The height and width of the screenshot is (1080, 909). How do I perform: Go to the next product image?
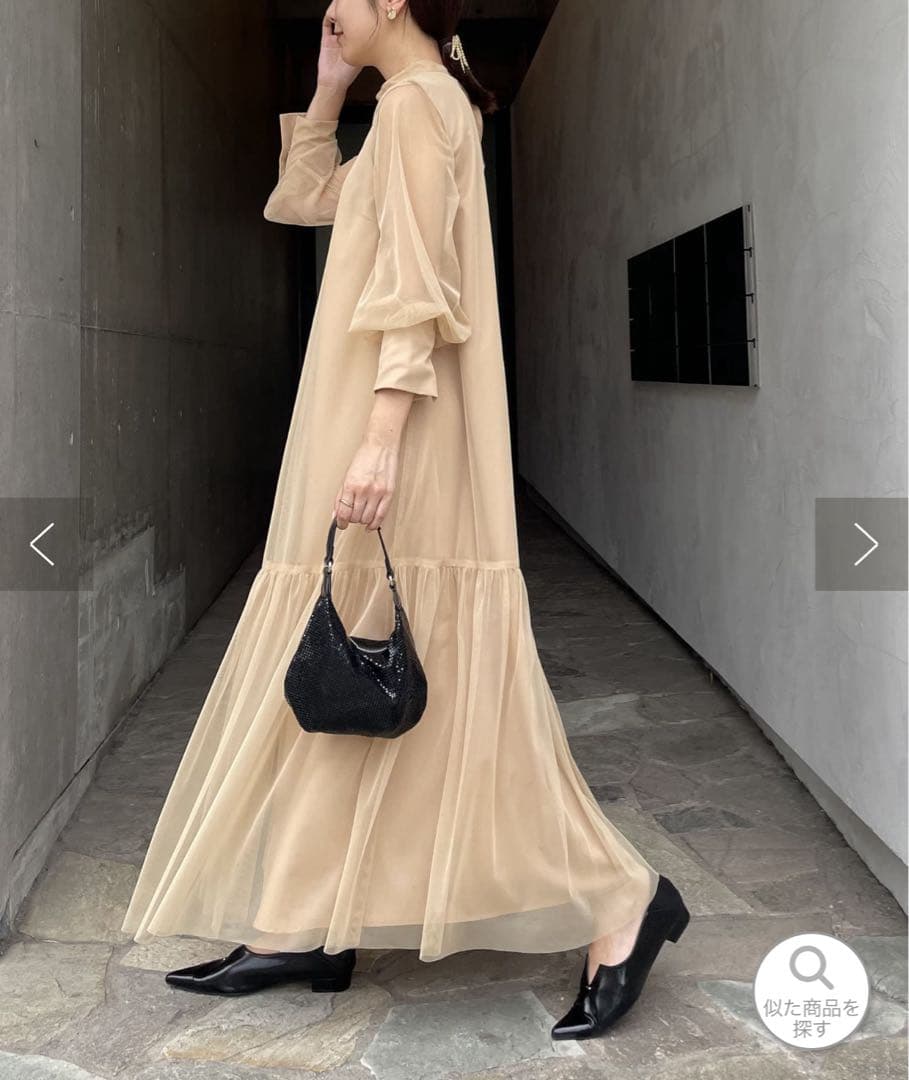pyautogui.click(x=864, y=544)
